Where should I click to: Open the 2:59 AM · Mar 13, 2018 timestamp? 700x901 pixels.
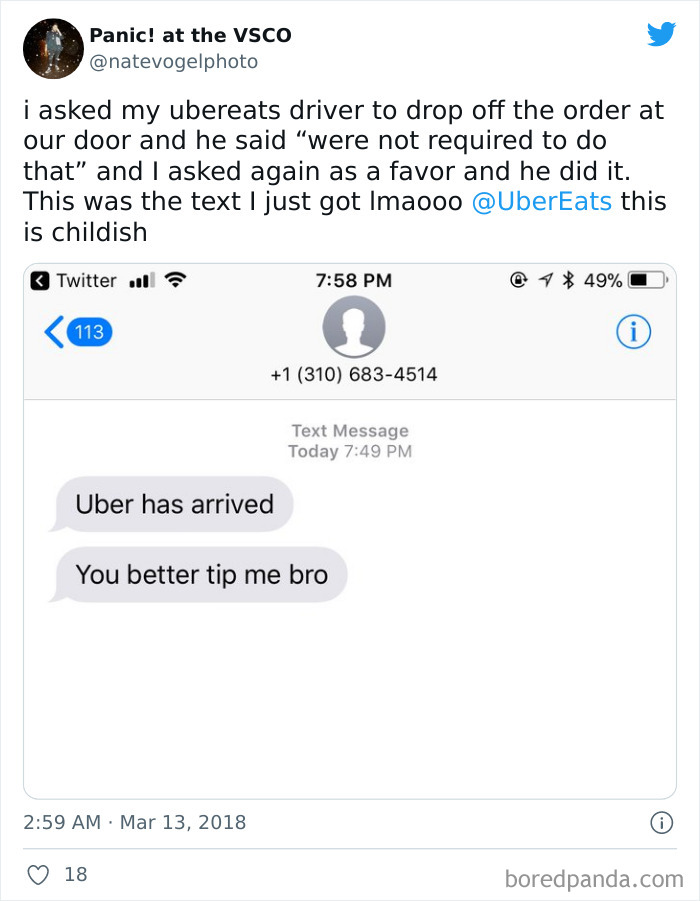(x=134, y=822)
